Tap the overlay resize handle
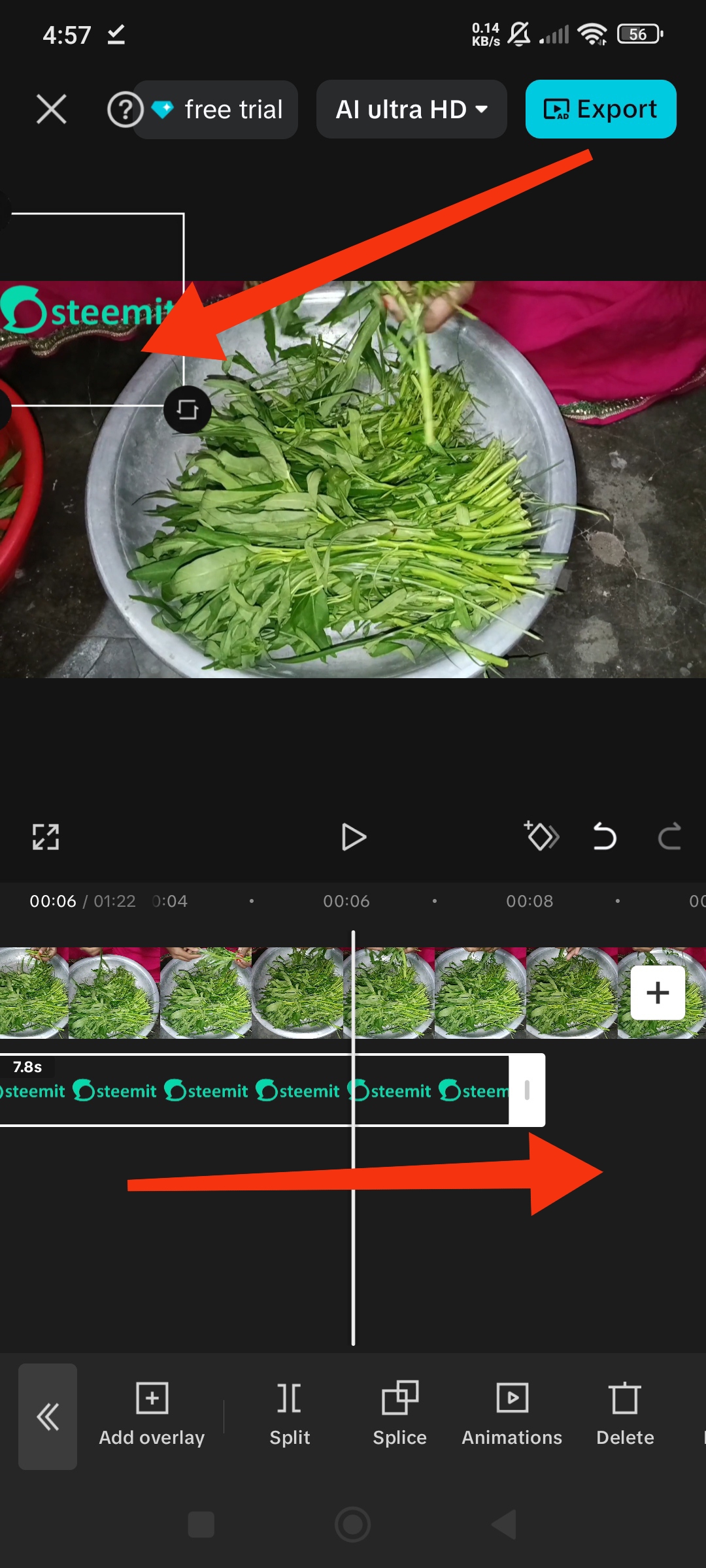 point(187,410)
